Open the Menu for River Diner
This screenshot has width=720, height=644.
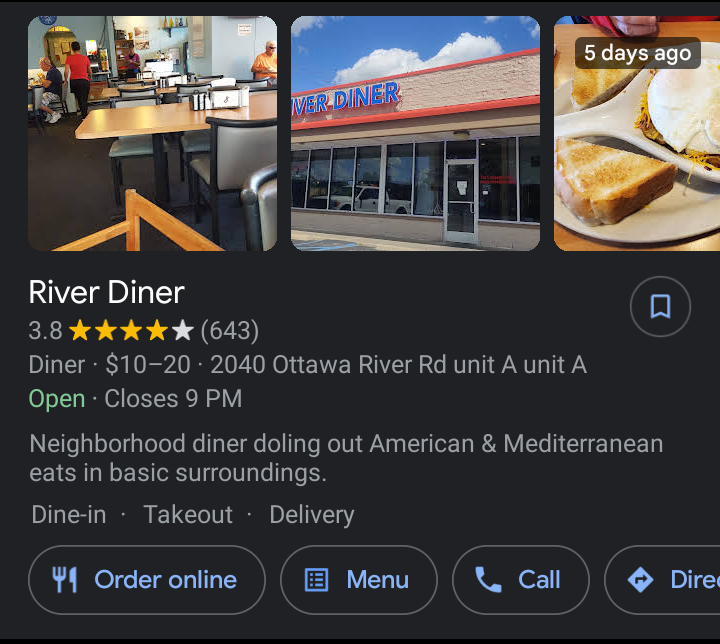pos(359,580)
